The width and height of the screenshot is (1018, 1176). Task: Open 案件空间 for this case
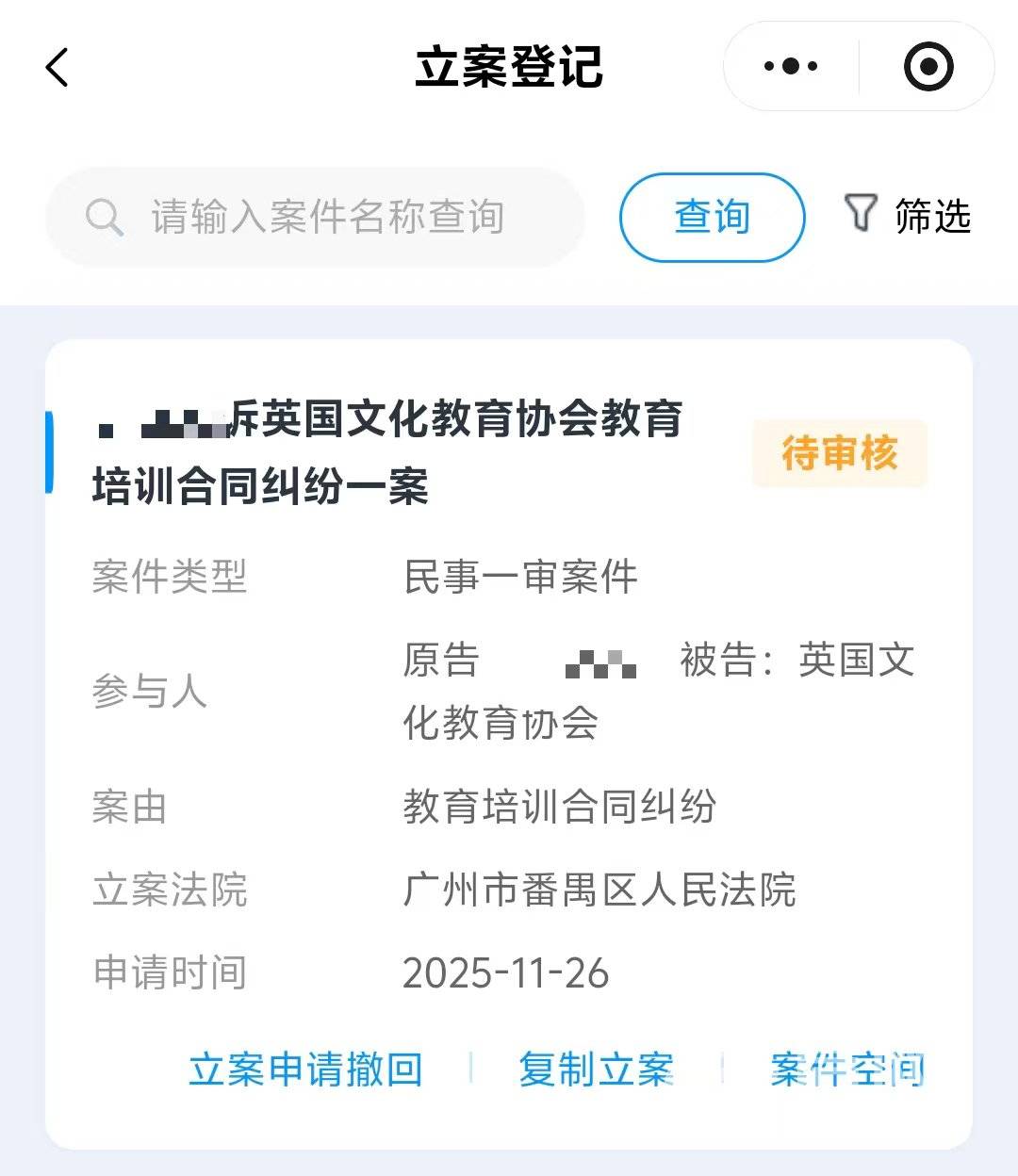846,1070
